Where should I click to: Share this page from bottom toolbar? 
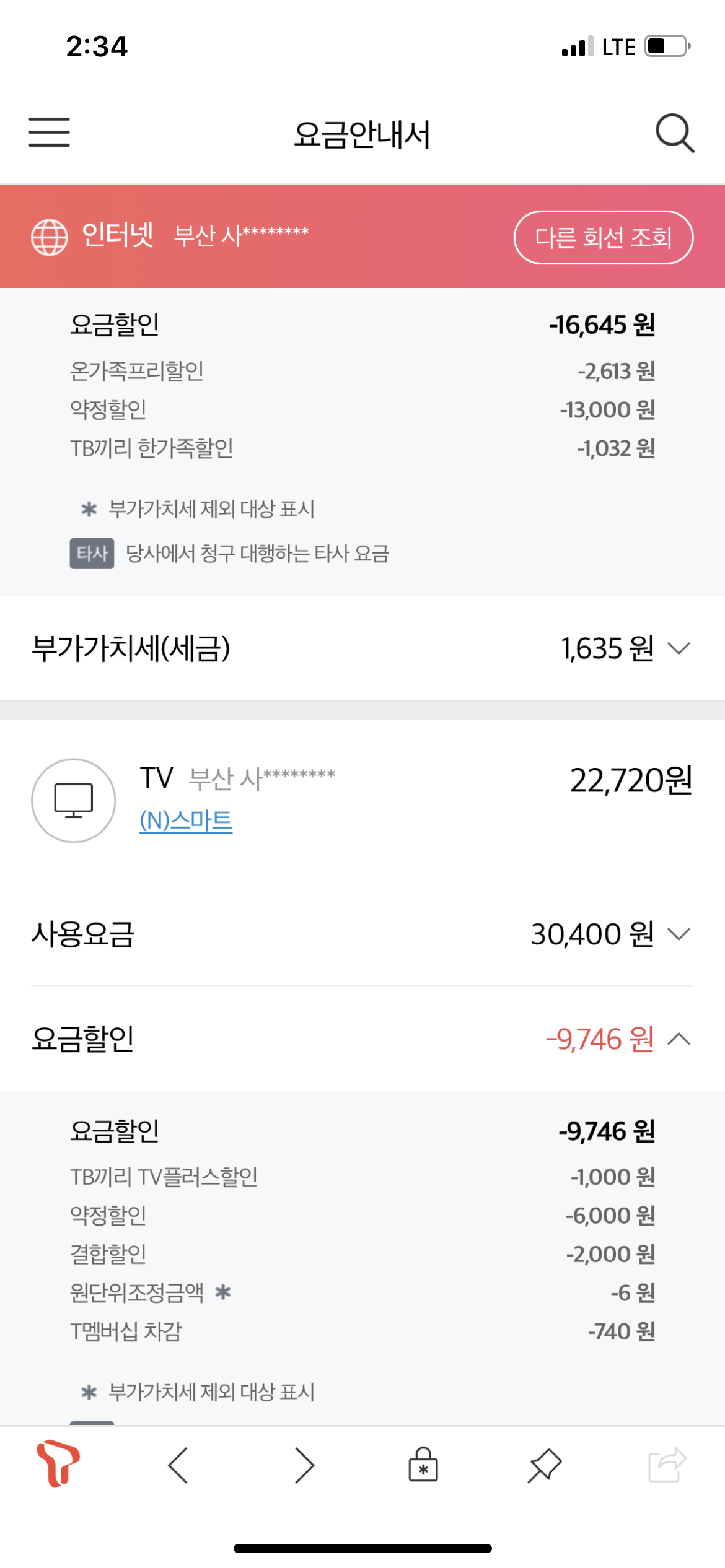coord(667,1465)
